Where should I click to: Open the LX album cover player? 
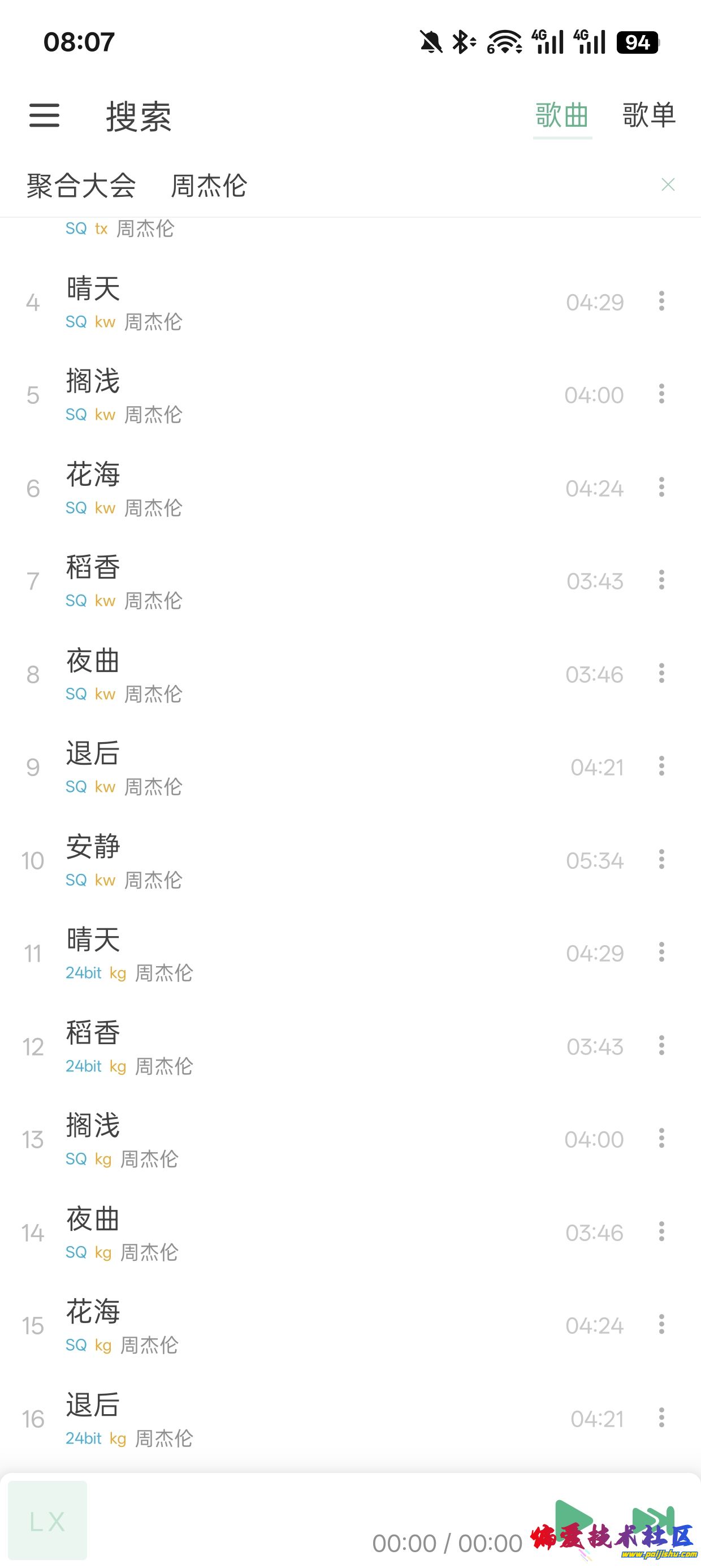(47, 1520)
